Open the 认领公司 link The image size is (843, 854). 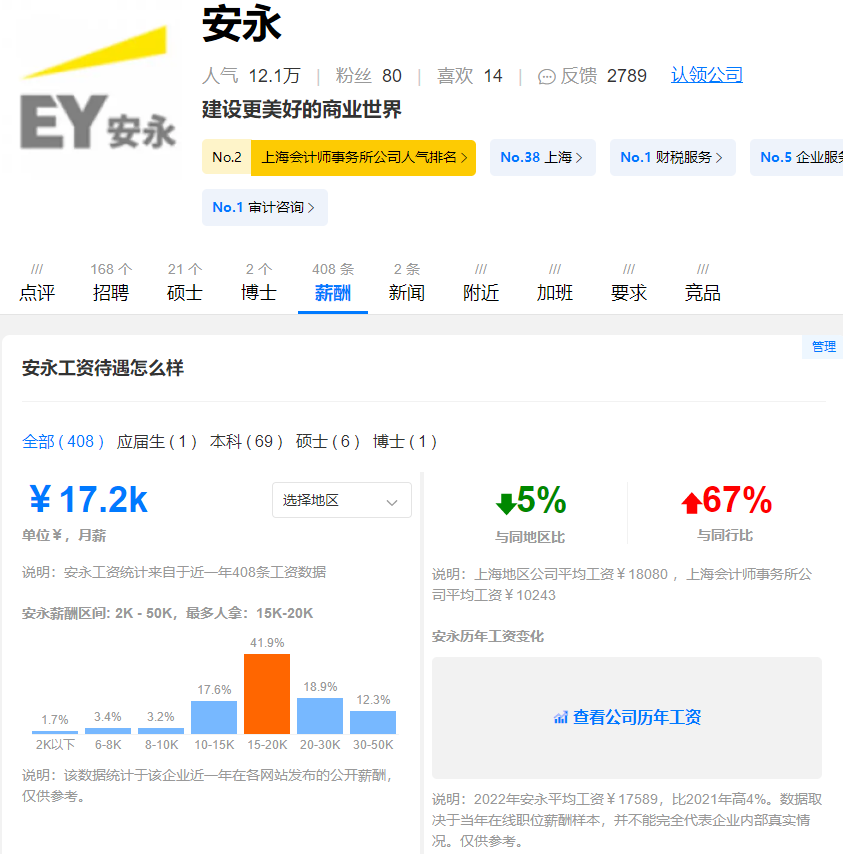click(706, 76)
